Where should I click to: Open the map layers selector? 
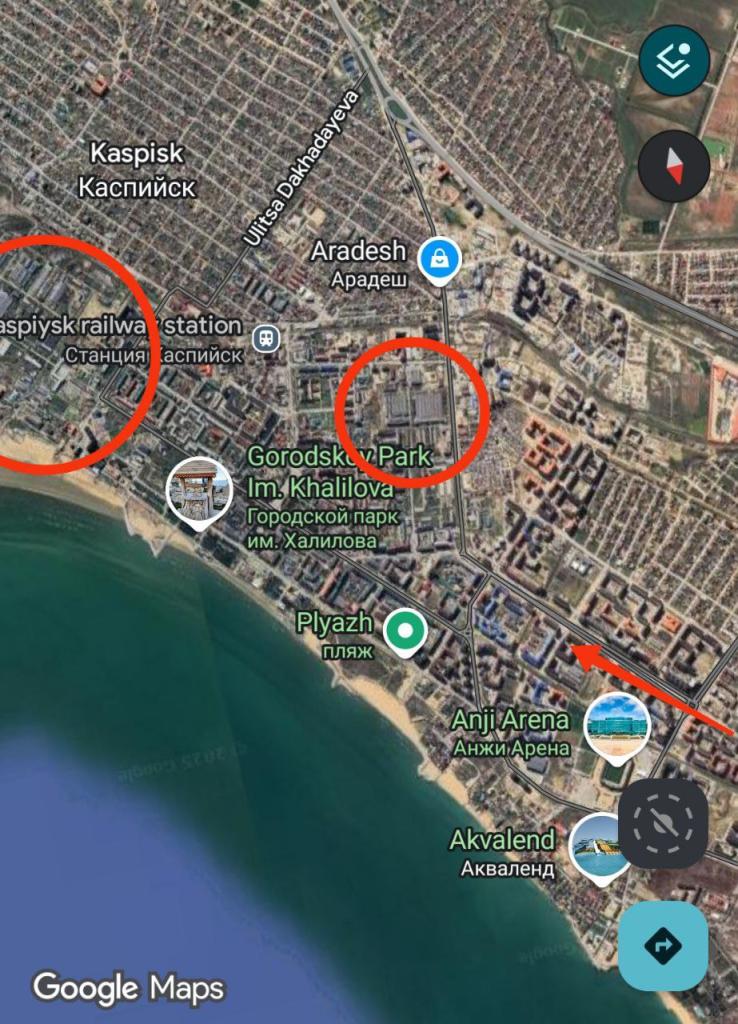[x=674, y=59]
